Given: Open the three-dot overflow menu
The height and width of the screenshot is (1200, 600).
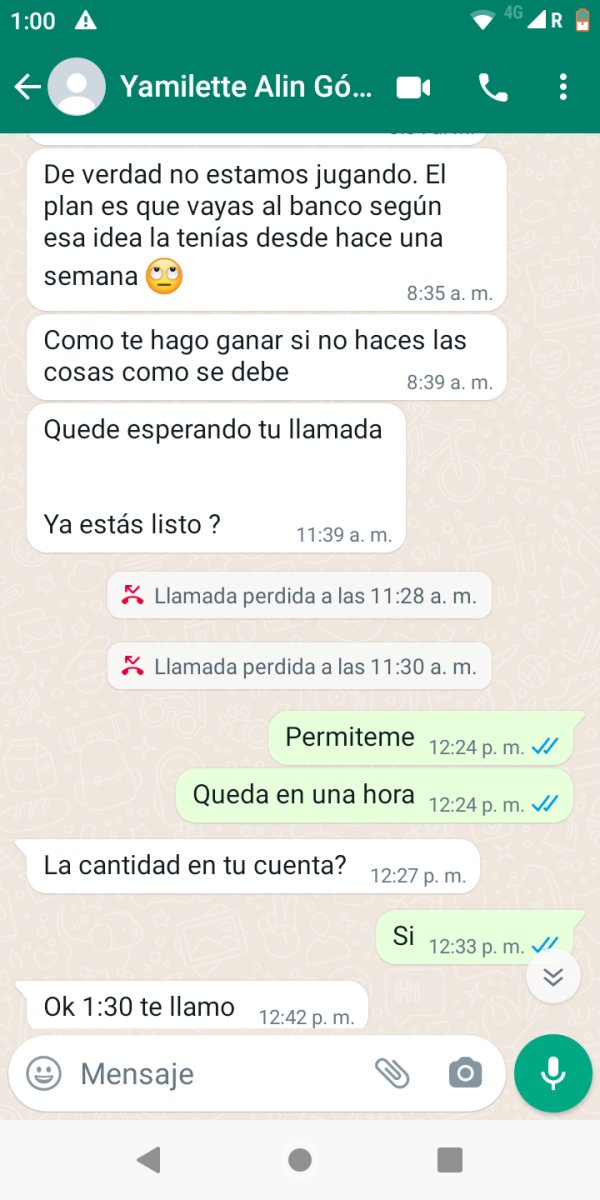Looking at the screenshot, I should tap(563, 87).
